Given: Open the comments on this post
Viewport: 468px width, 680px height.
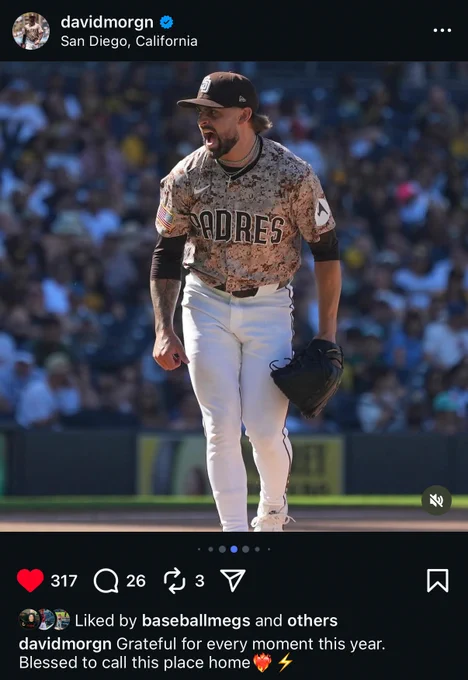Looking at the screenshot, I should pyautogui.click(x=106, y=581).
